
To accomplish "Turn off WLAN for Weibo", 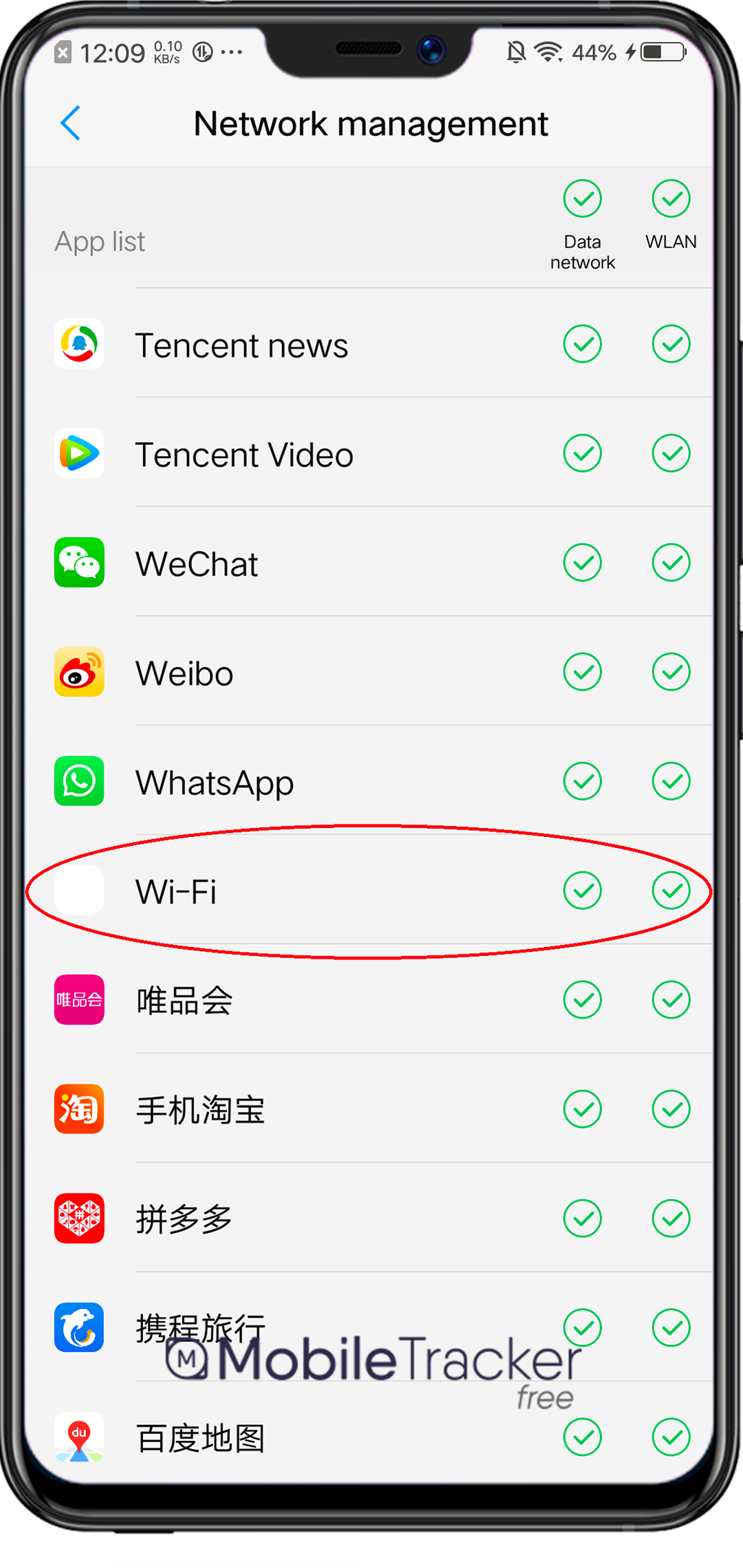I will coord(671,672).
